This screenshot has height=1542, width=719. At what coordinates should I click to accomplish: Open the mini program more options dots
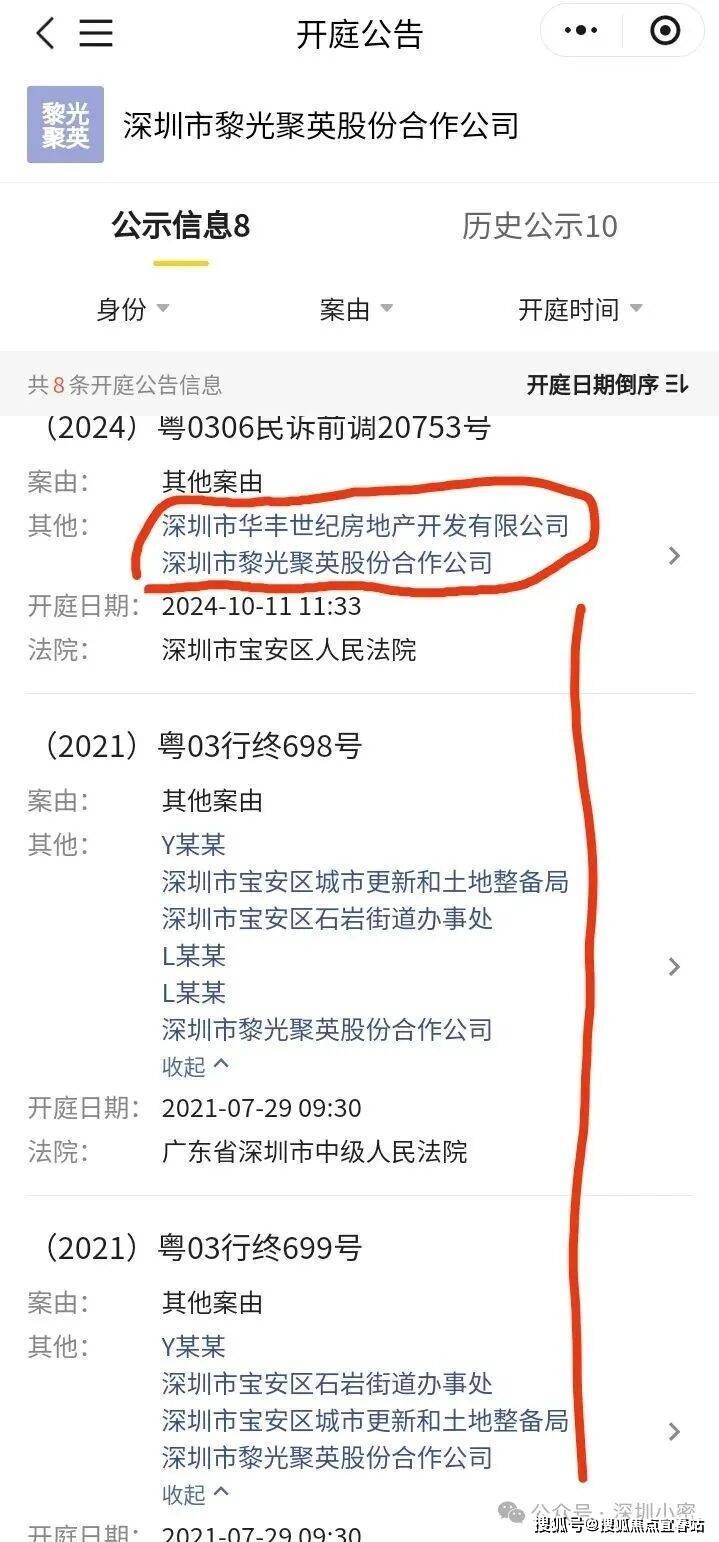tap(581, 31)
